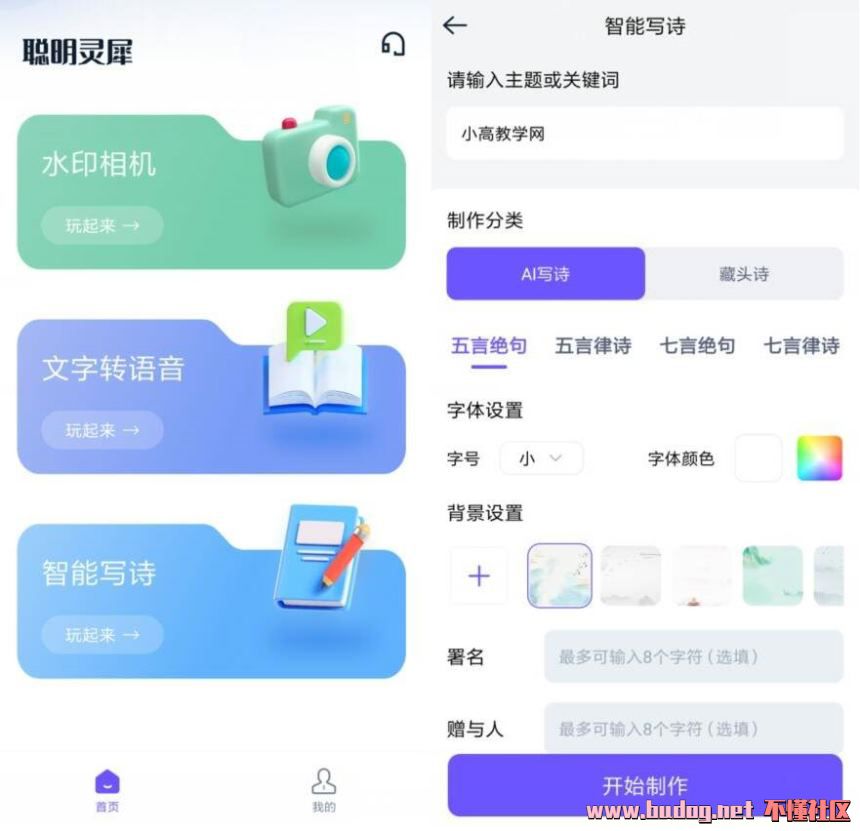
Task: Start generating with 开始制作 button
Action: coord(644,784)
